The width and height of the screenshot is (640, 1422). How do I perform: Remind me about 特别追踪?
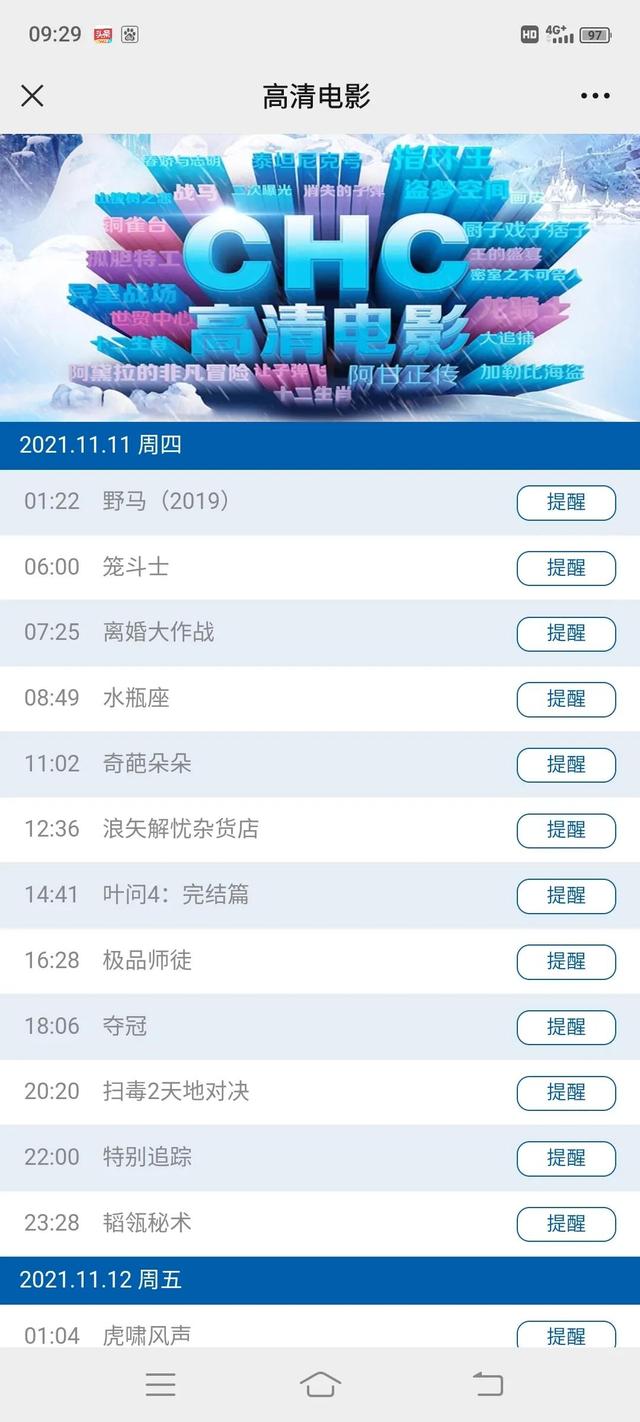point(566,1157)
